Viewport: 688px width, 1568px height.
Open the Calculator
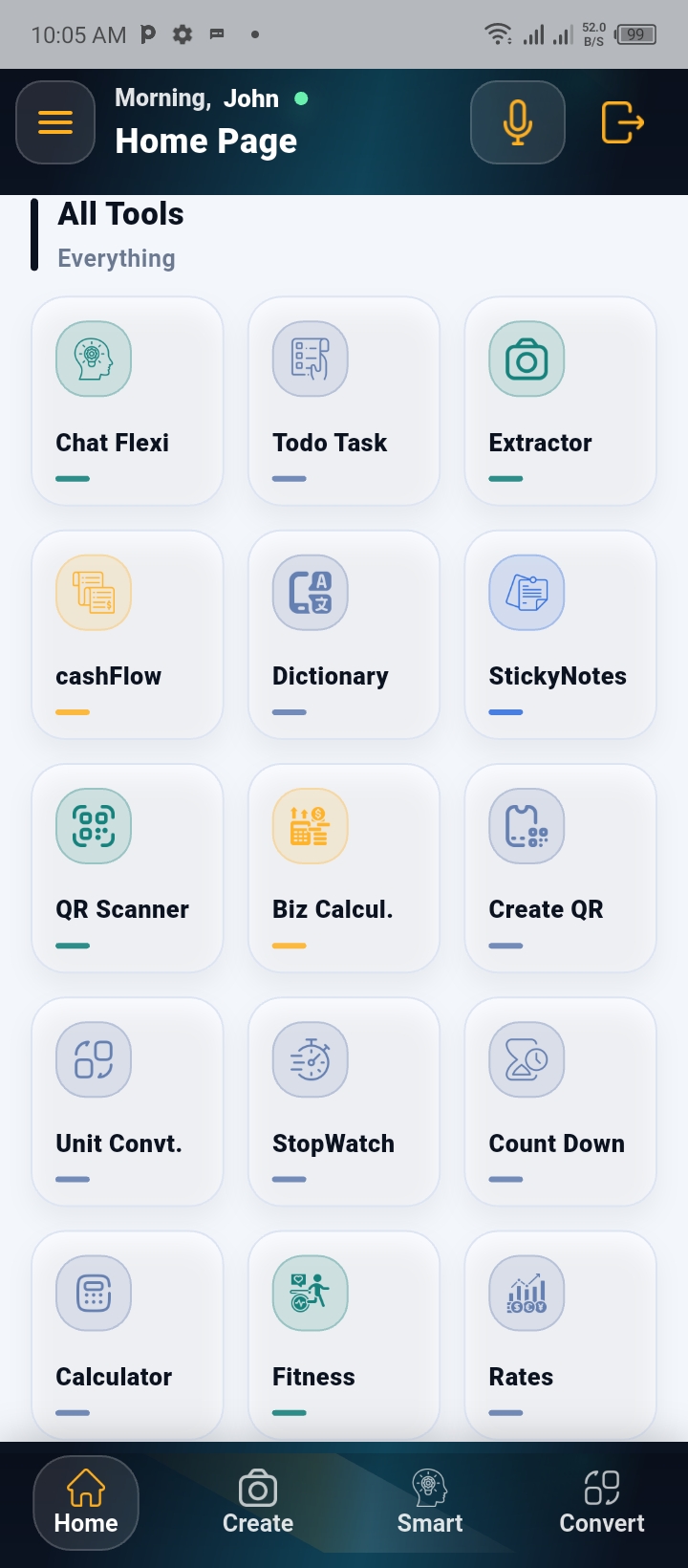[x=127, y=1334]
